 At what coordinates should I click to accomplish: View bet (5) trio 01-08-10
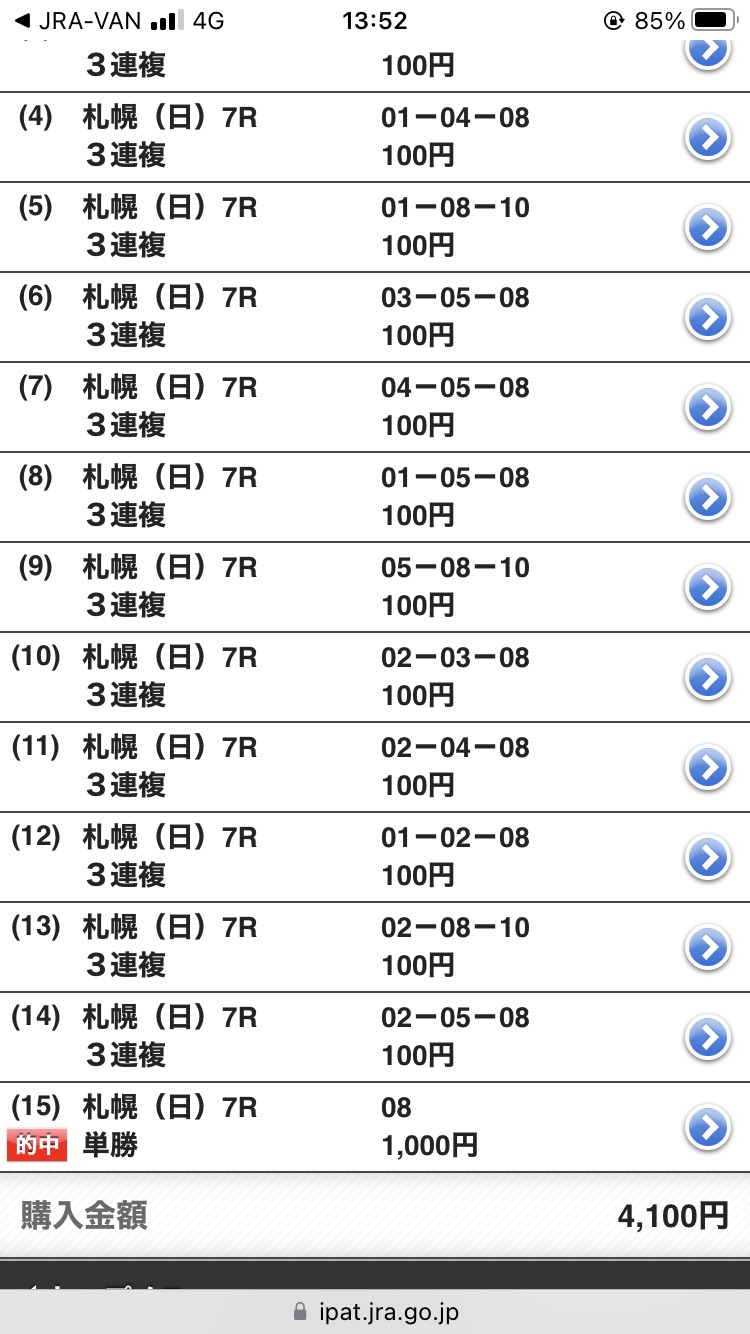click(707, 227)
